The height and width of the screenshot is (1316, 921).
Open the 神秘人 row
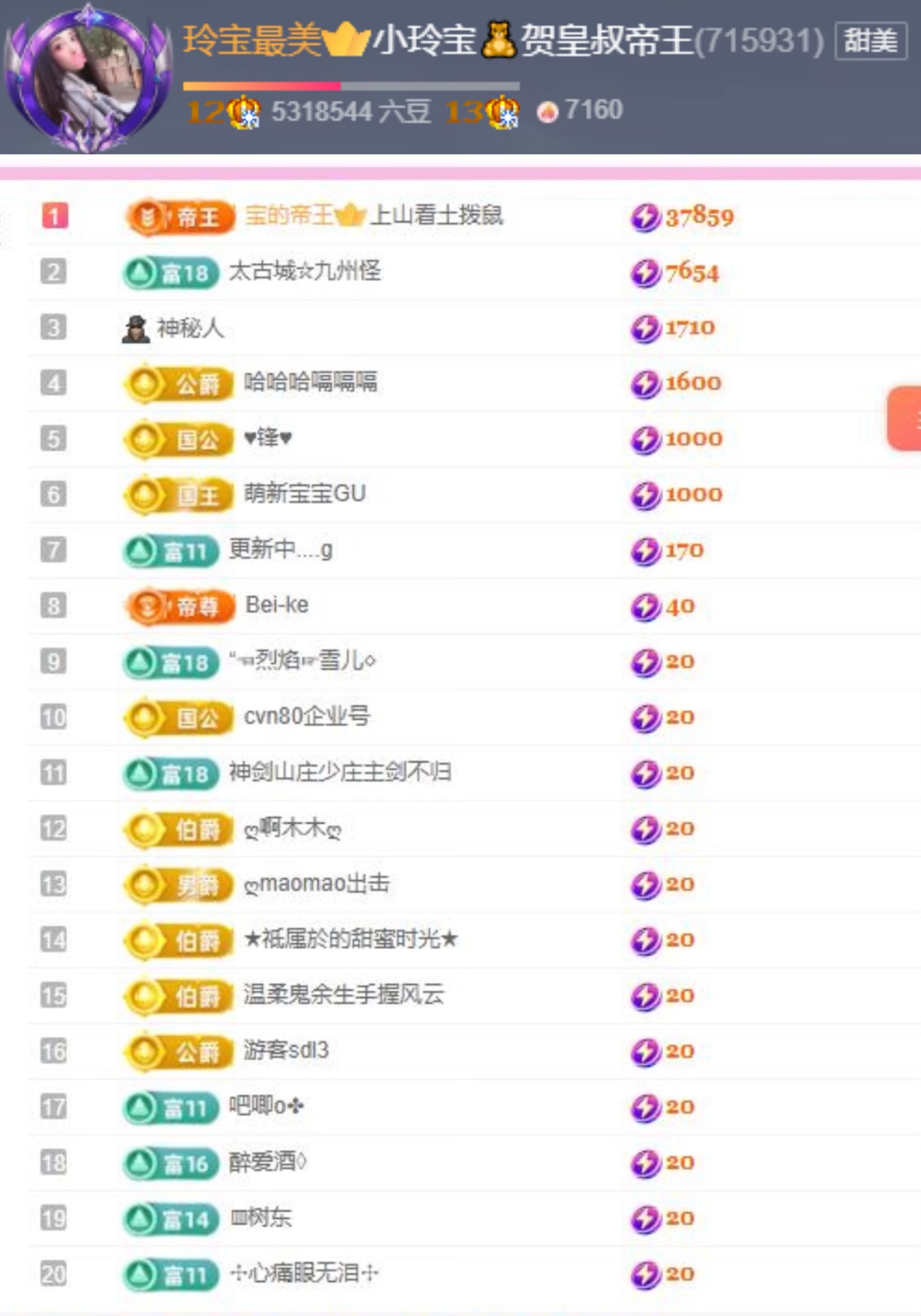(x=189, y=328)
